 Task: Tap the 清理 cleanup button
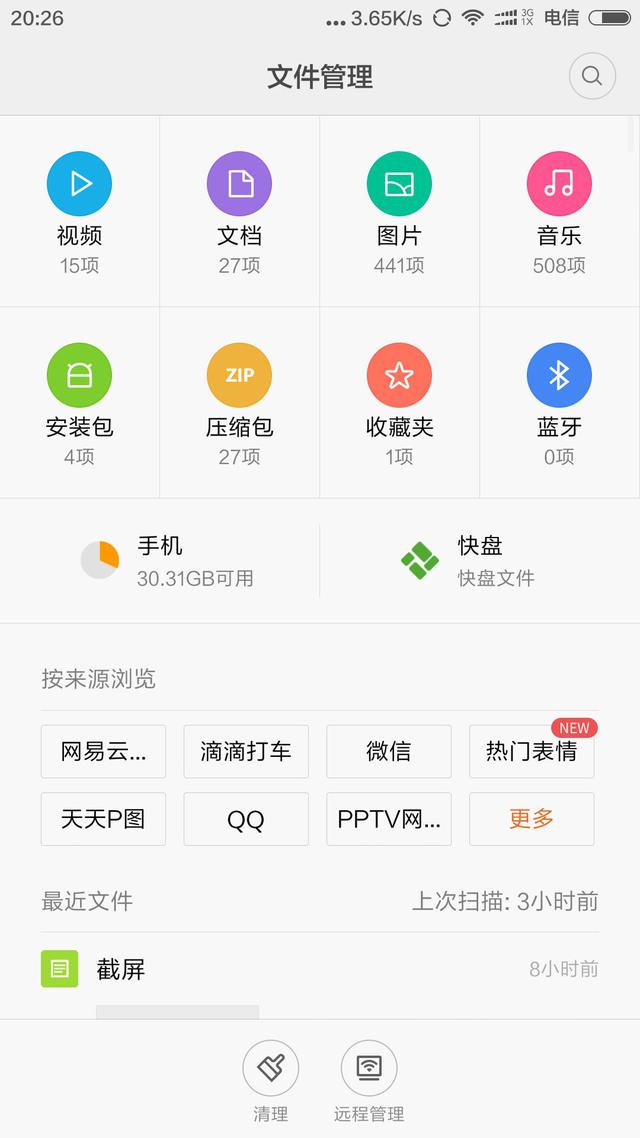[x=271, y=1080]
